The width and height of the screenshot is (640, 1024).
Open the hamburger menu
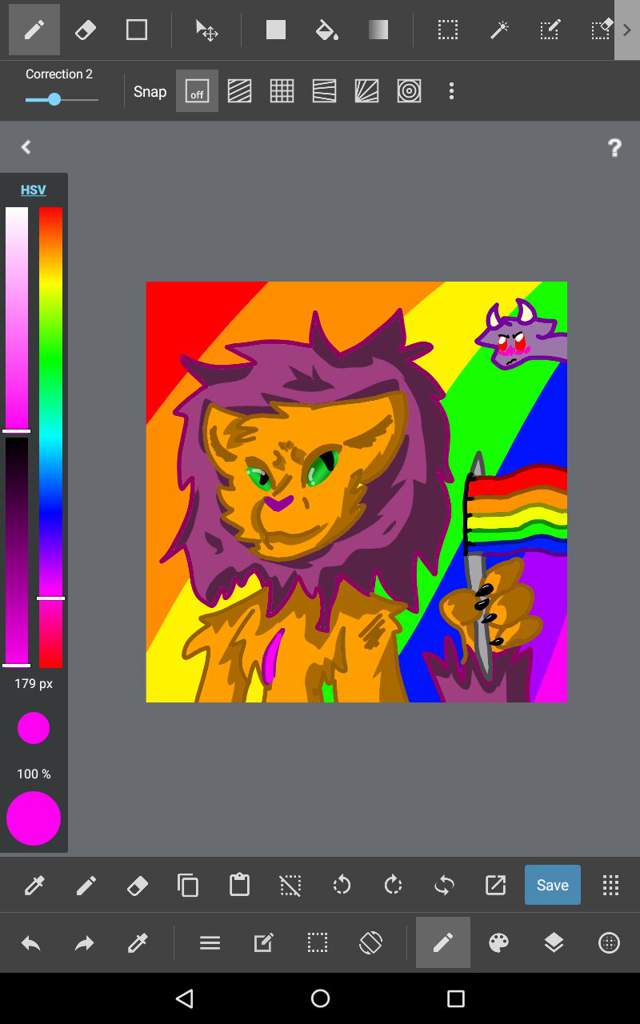(210, 943)
